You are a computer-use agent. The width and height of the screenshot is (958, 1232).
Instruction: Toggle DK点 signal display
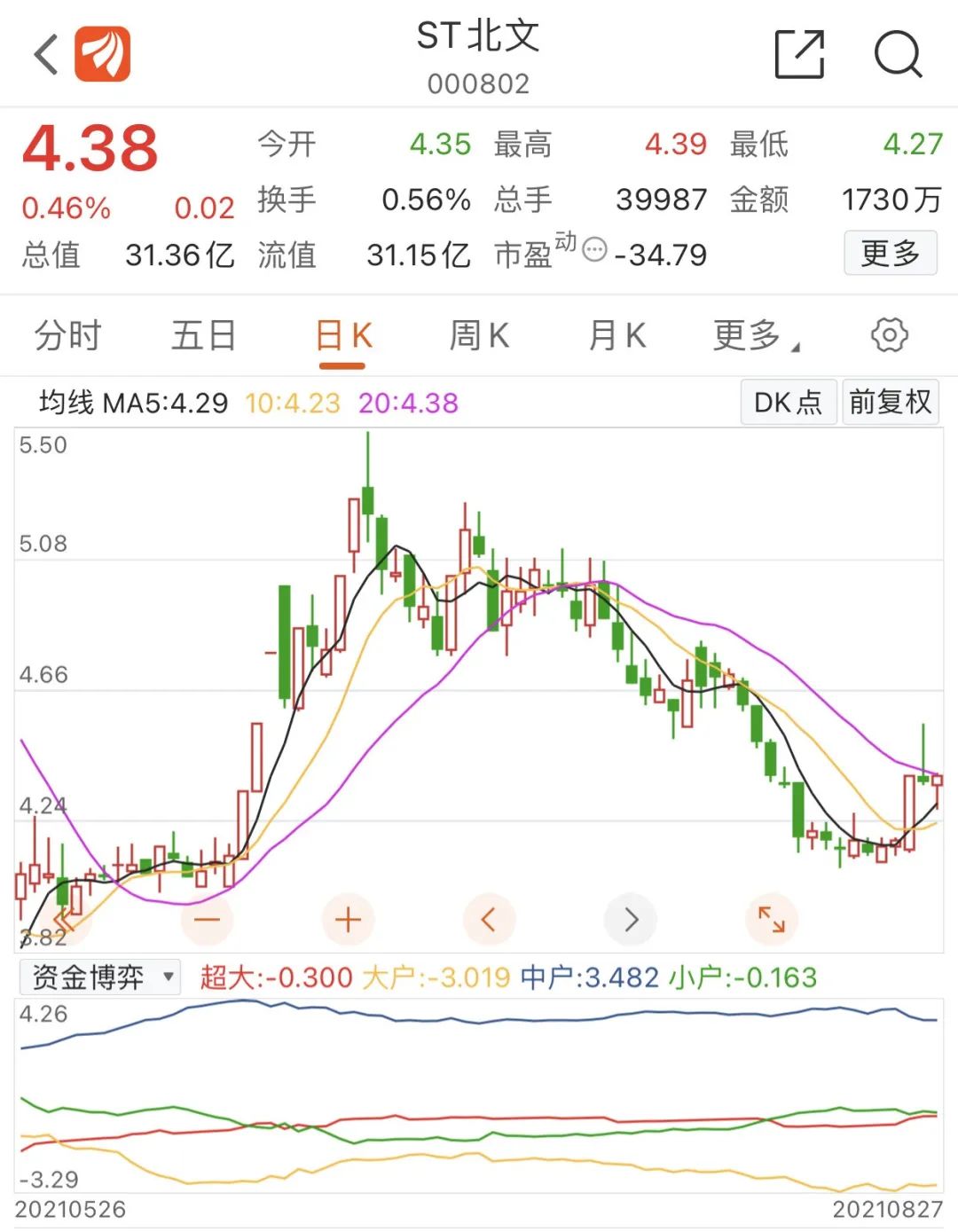point(788,402)
